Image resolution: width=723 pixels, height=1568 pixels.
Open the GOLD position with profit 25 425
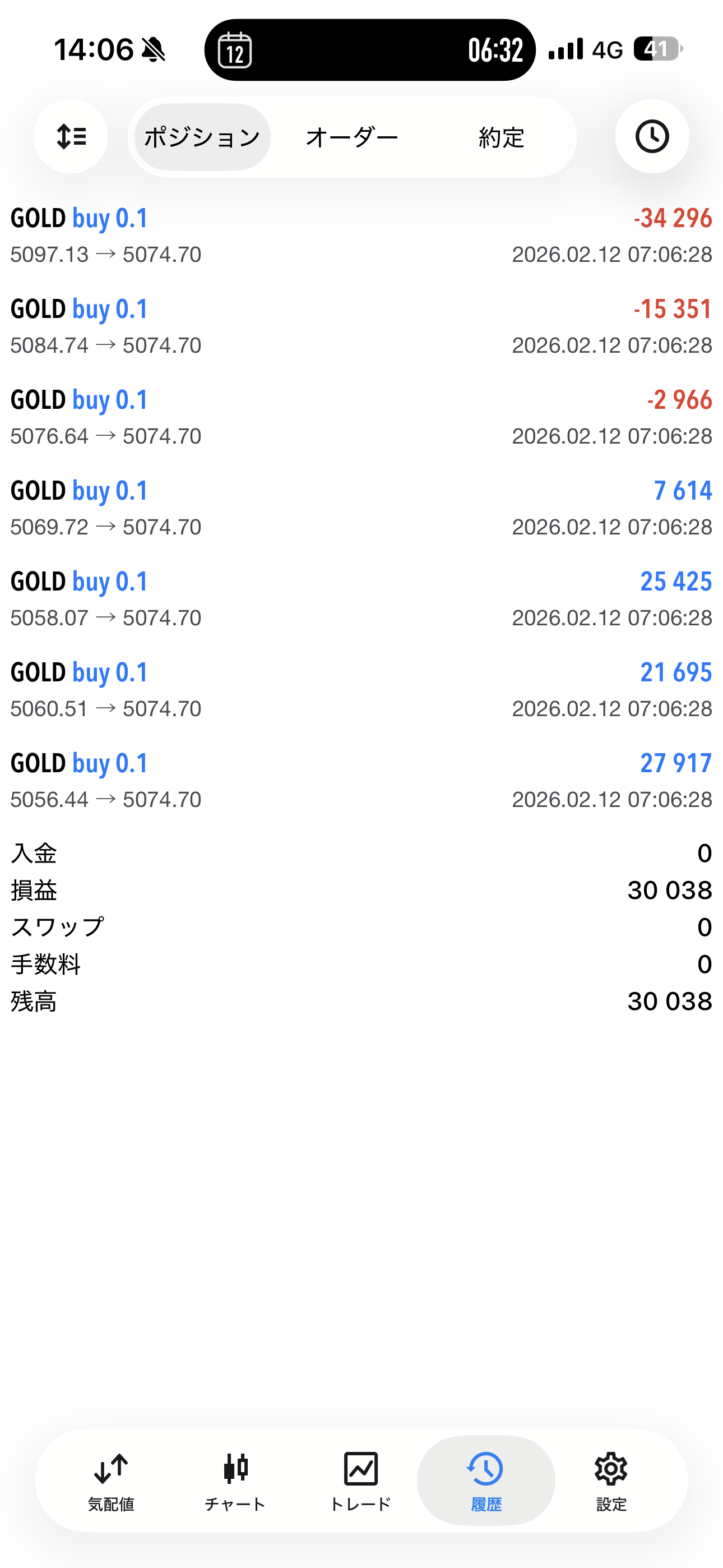point(361,599)
